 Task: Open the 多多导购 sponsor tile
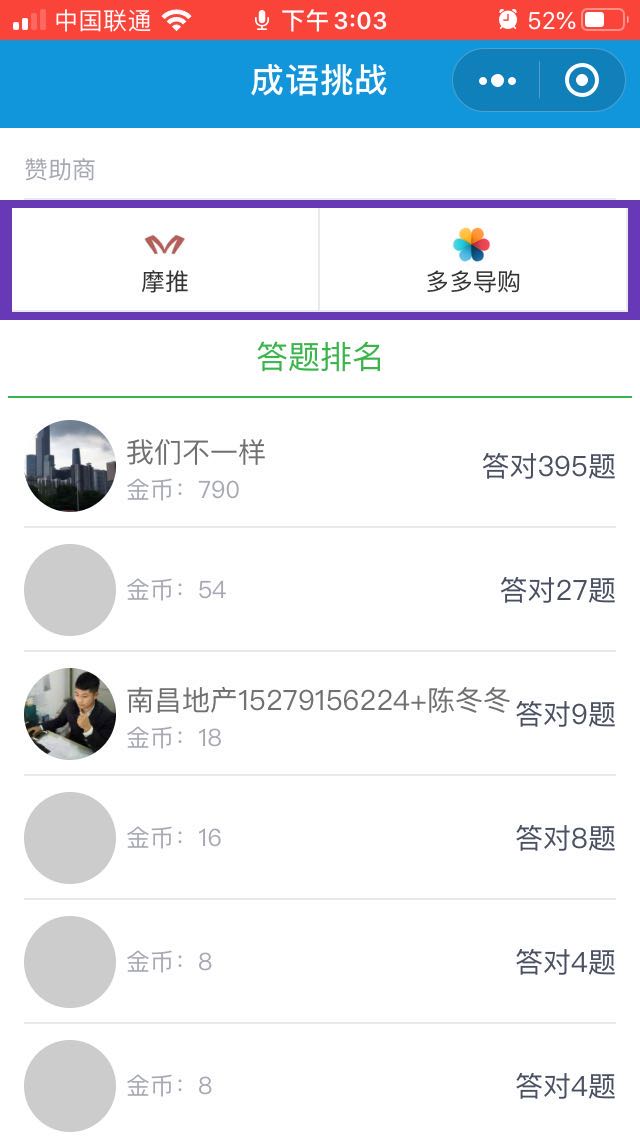click(x=473, y=260)
